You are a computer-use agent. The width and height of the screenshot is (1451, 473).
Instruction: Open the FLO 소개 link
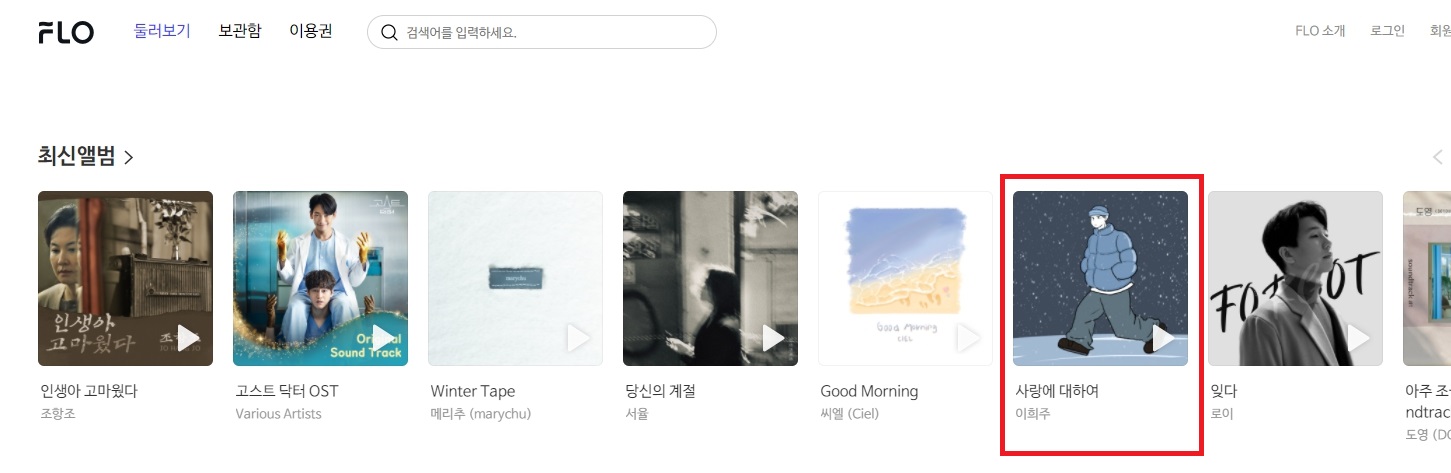pos(1320,31)
